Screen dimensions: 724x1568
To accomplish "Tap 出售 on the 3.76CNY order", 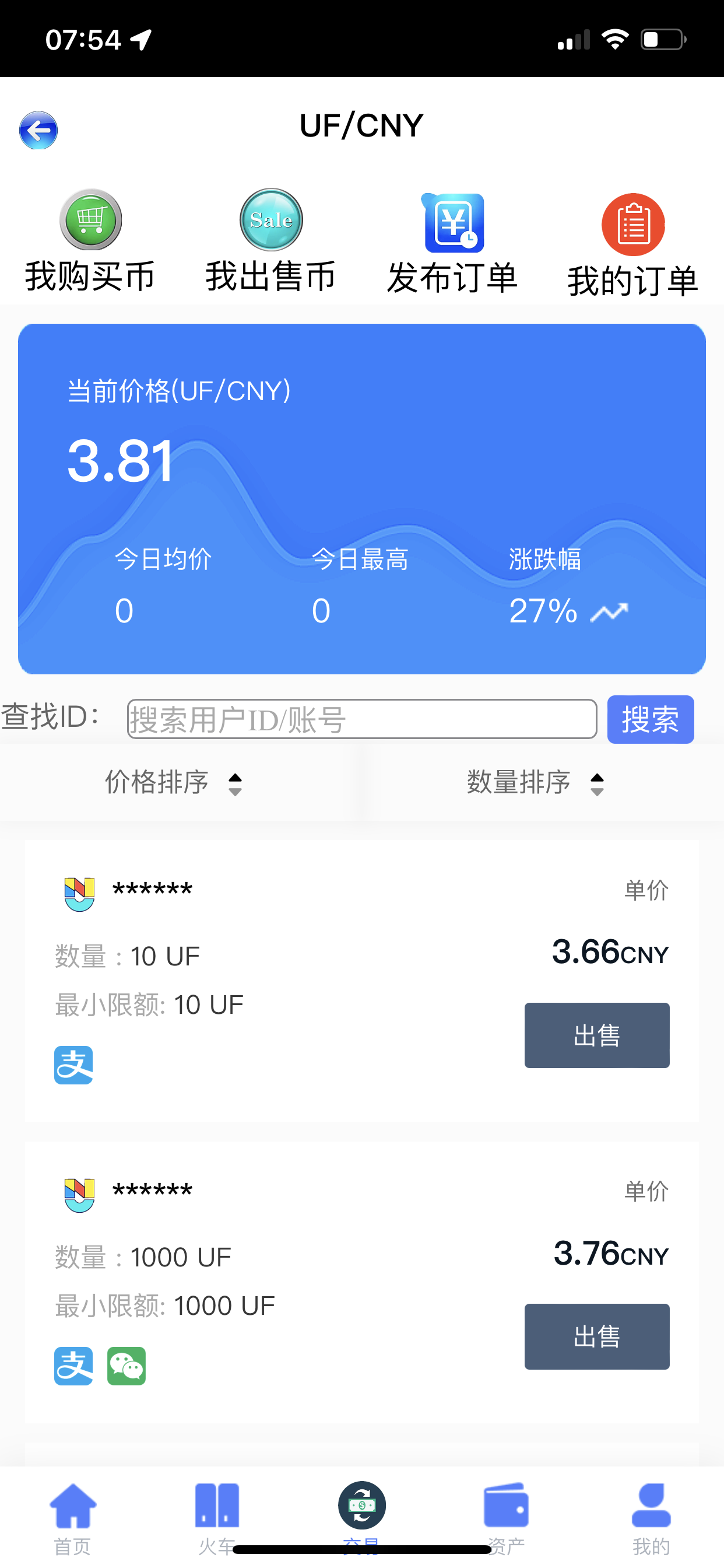I will (597, 1336).
